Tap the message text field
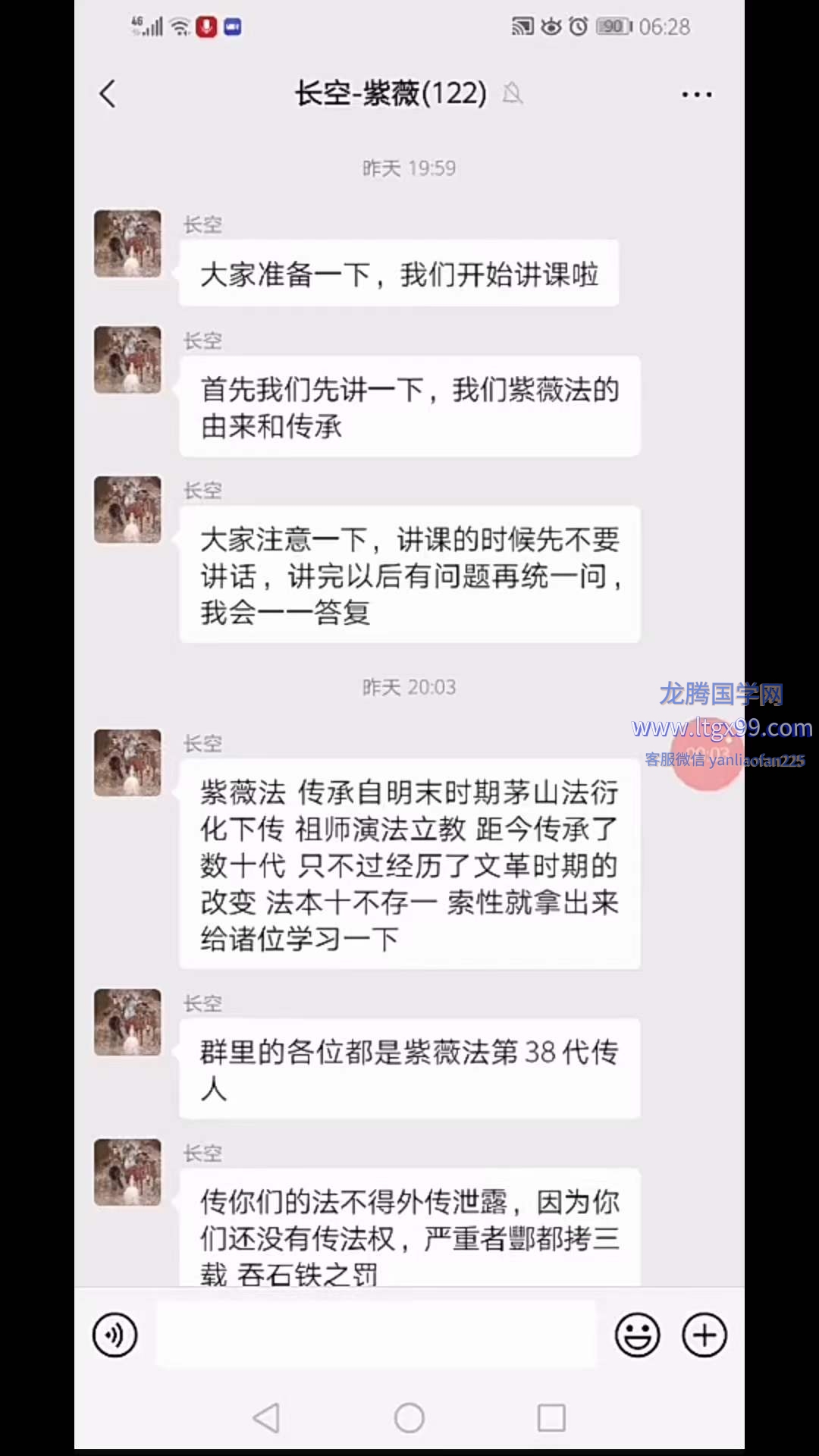This screenshot has width=819, height=1456. point(375,1335)
